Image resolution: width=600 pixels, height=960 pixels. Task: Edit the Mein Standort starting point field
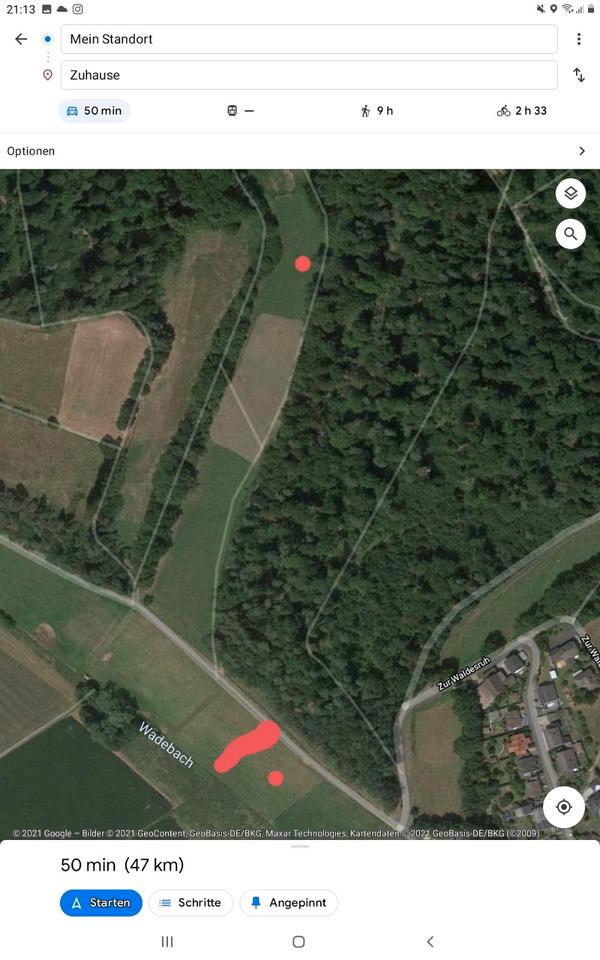pyautogui.click(x=308, y=39)
